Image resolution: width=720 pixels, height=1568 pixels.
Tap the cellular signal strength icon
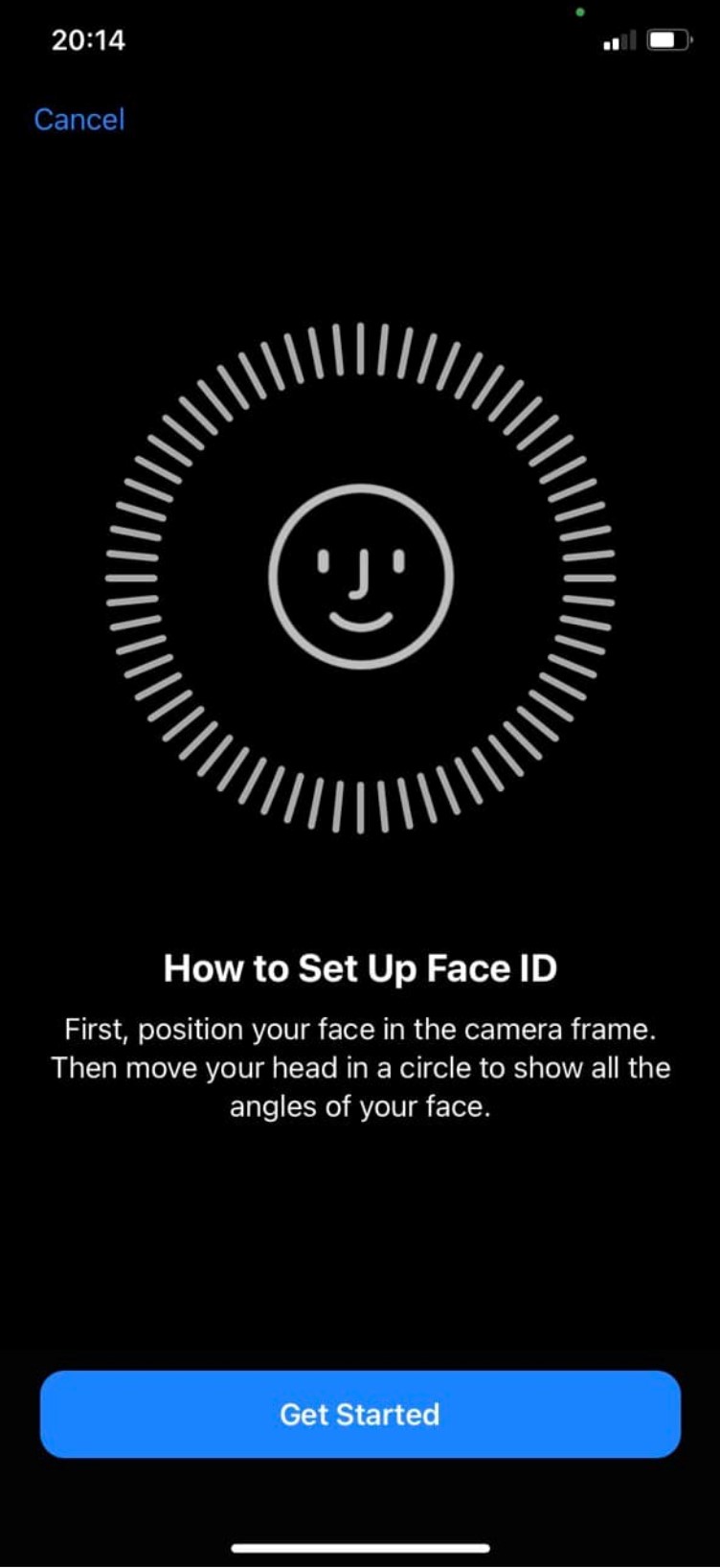(618, 40)
